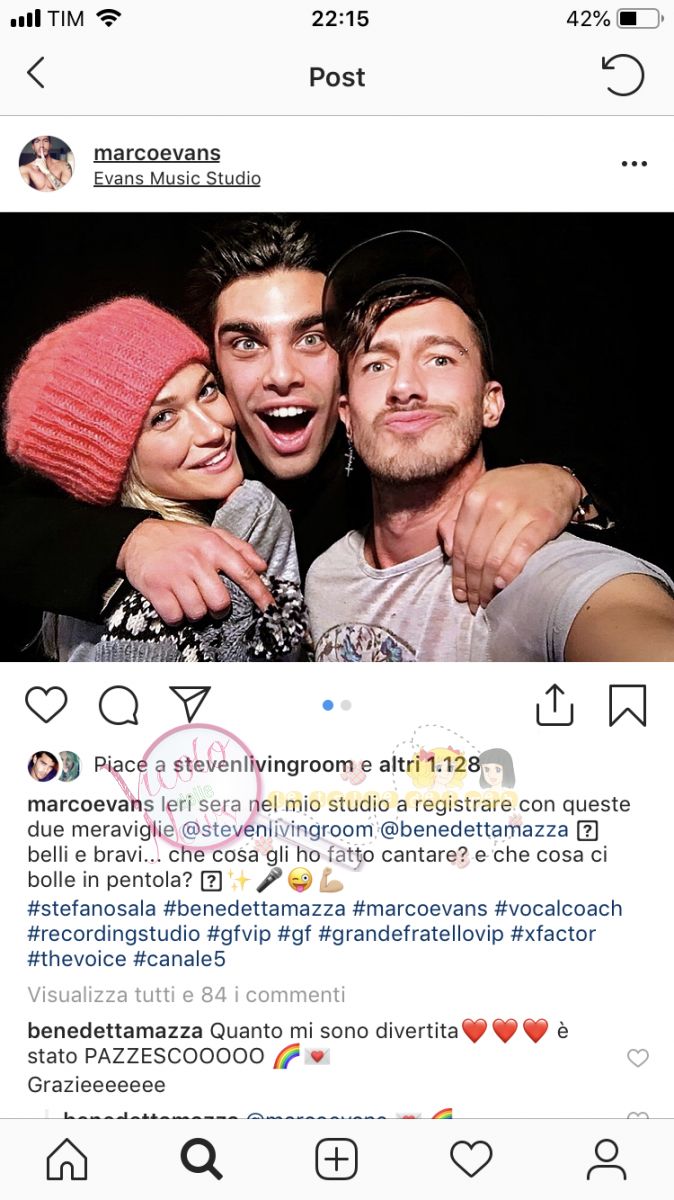The height and width of the screenshot is (1200, 674).
Task: Switch to the Search tab
Action: pyautogui.click(x=201, y=1160)
